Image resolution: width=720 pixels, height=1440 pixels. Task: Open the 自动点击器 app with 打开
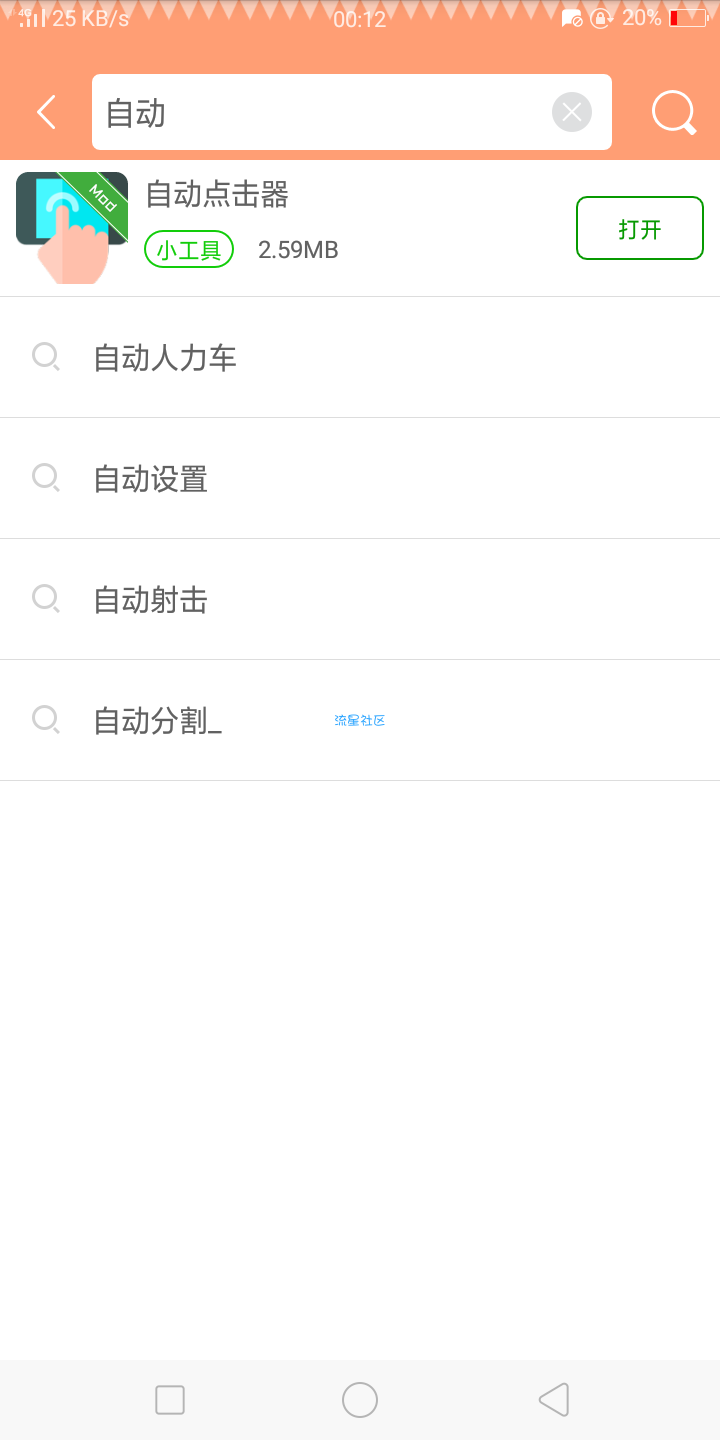(640, 228)
